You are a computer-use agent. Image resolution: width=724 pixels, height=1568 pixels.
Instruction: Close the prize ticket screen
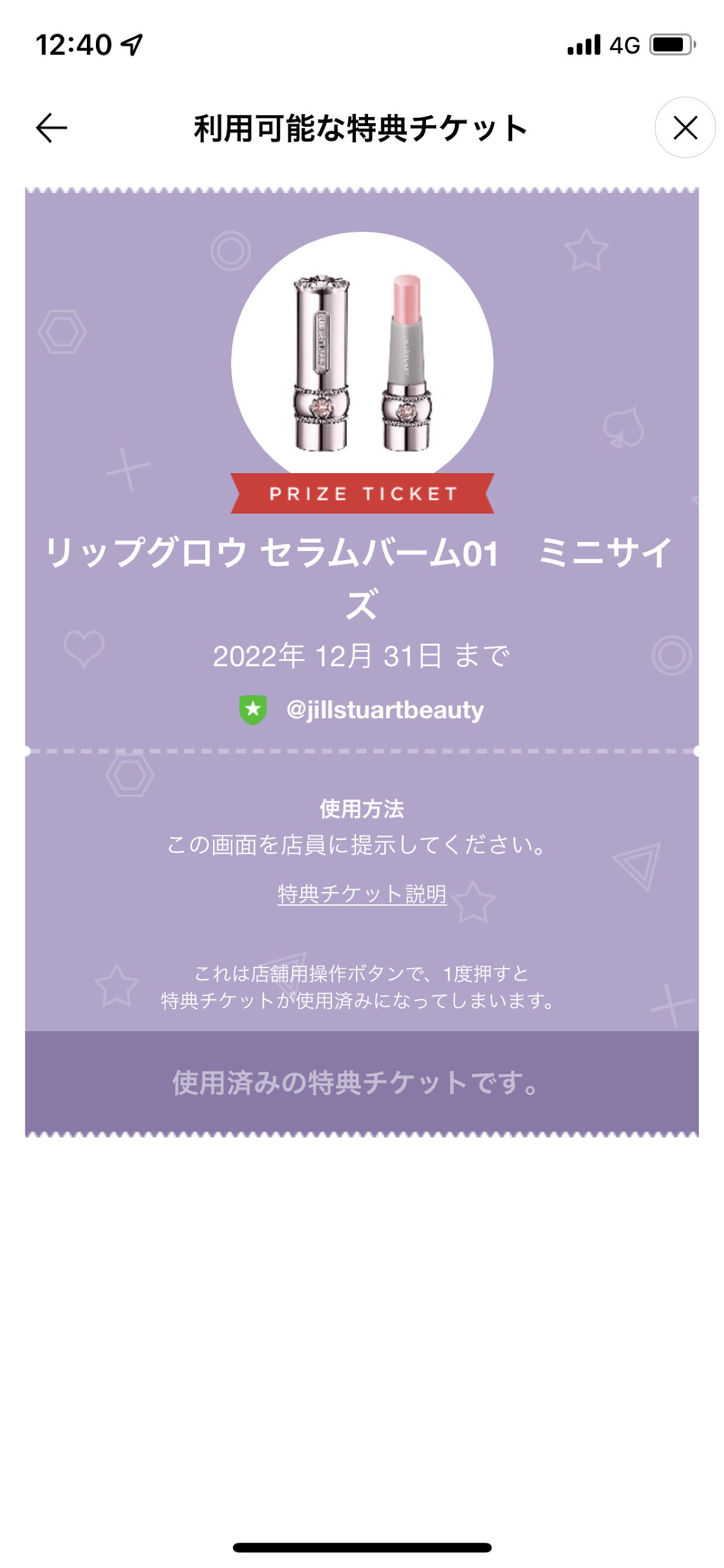[x=684, y=128]
